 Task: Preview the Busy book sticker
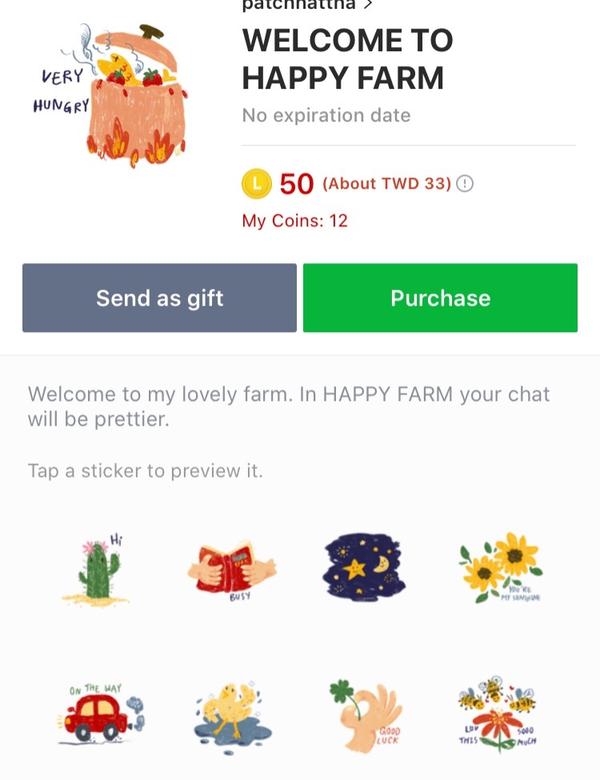pyautogui.click(x=231, y=572)
